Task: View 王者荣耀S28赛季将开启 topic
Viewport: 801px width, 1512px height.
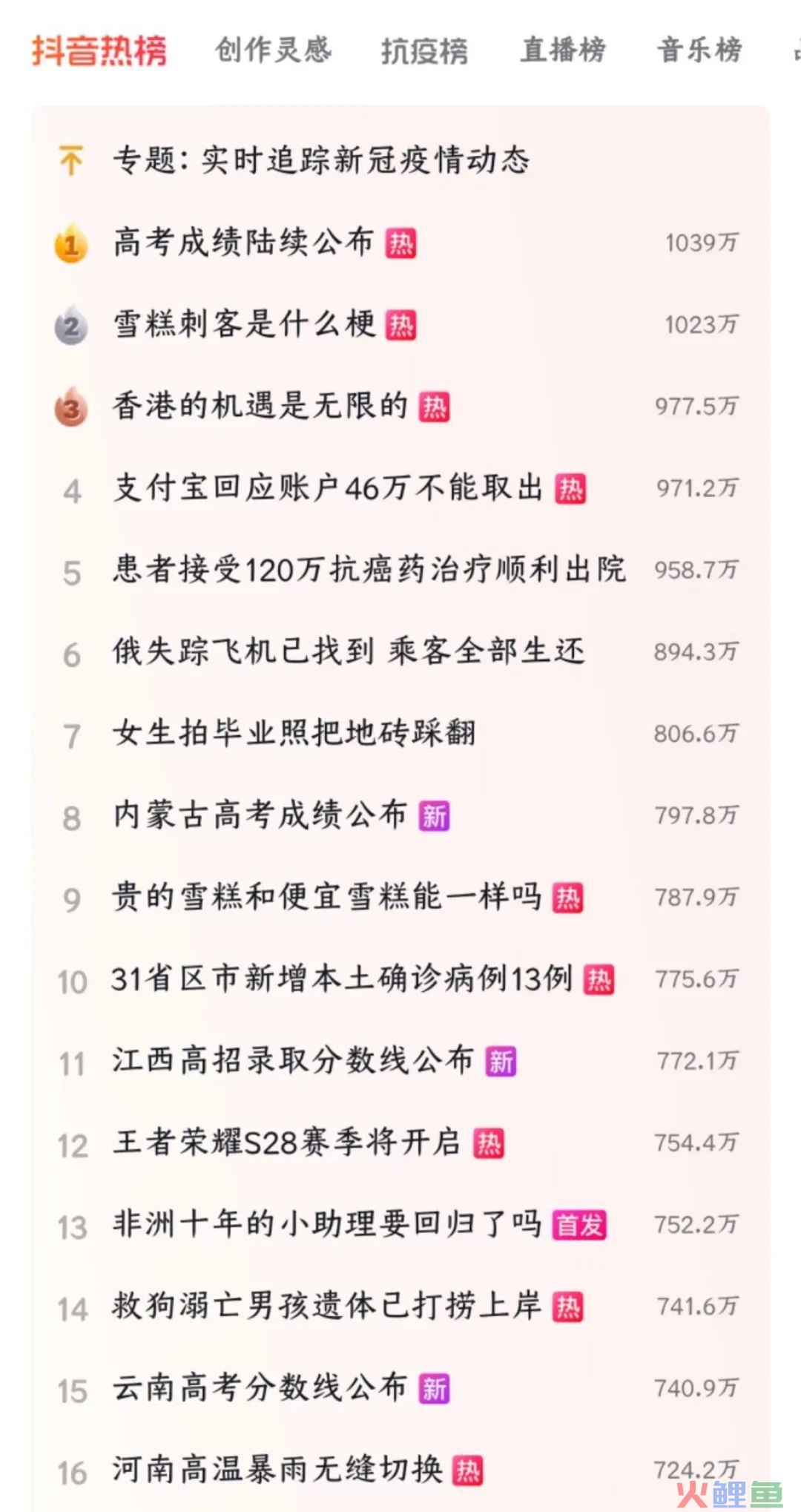Action: coord(286,1143)
